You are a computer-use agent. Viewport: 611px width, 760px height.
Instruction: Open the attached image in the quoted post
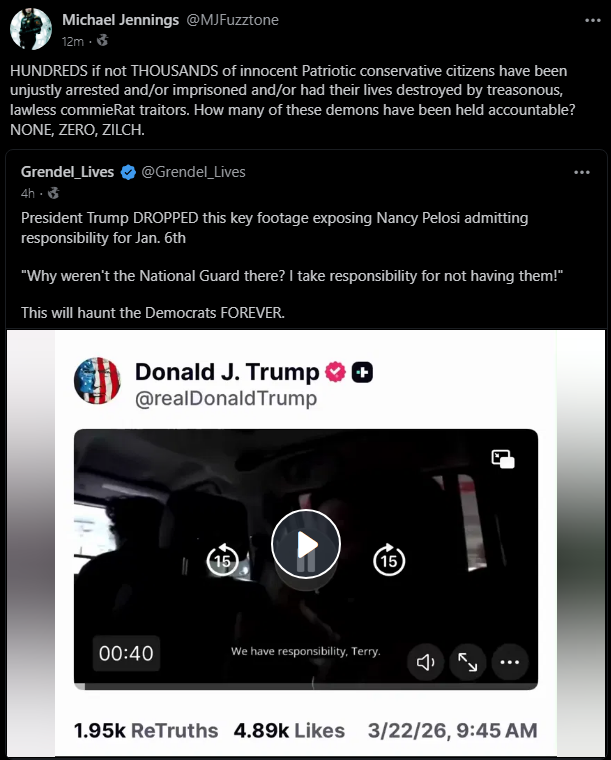click(x=306, y=545)
